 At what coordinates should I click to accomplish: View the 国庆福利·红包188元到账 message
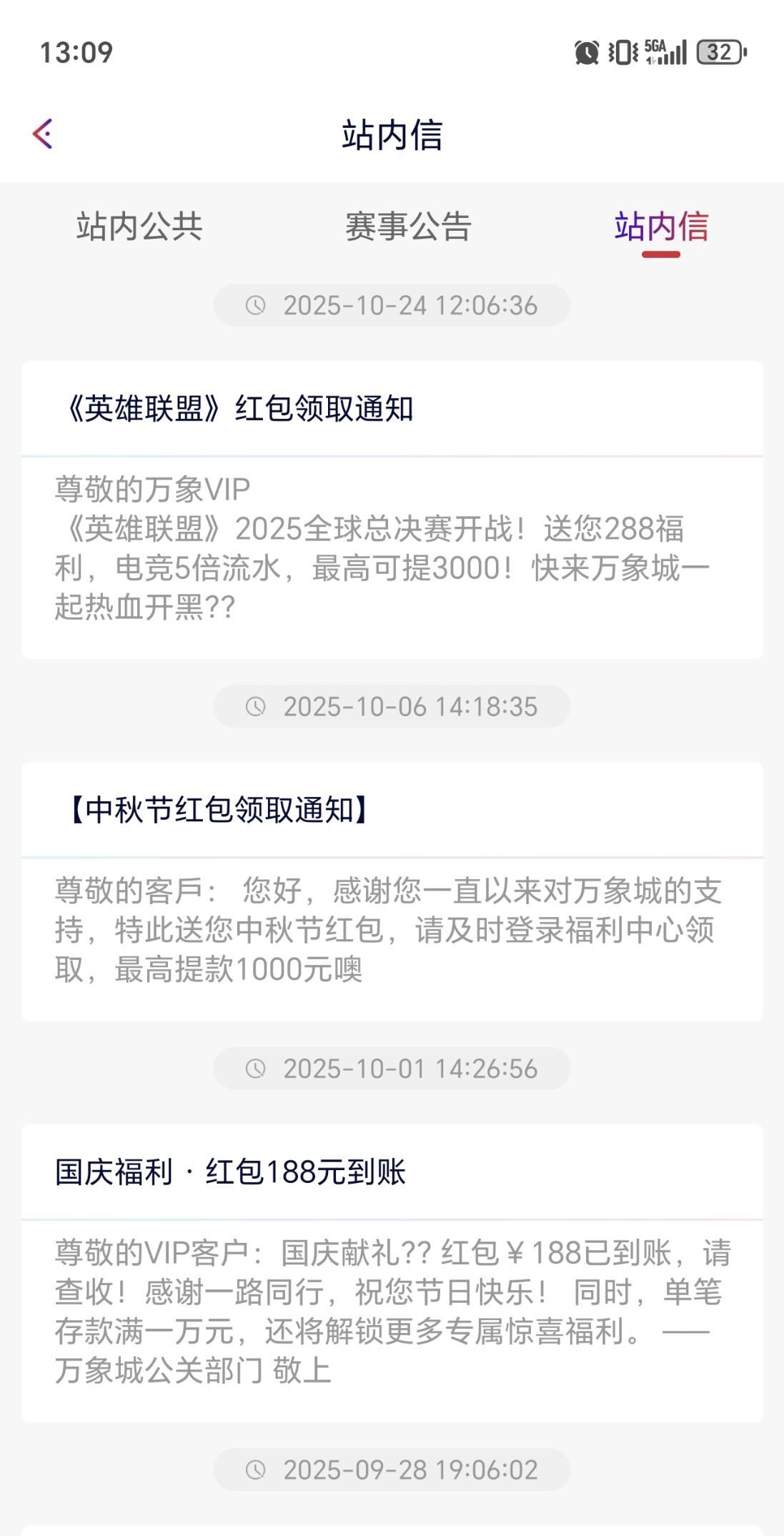pos(392,1272)
